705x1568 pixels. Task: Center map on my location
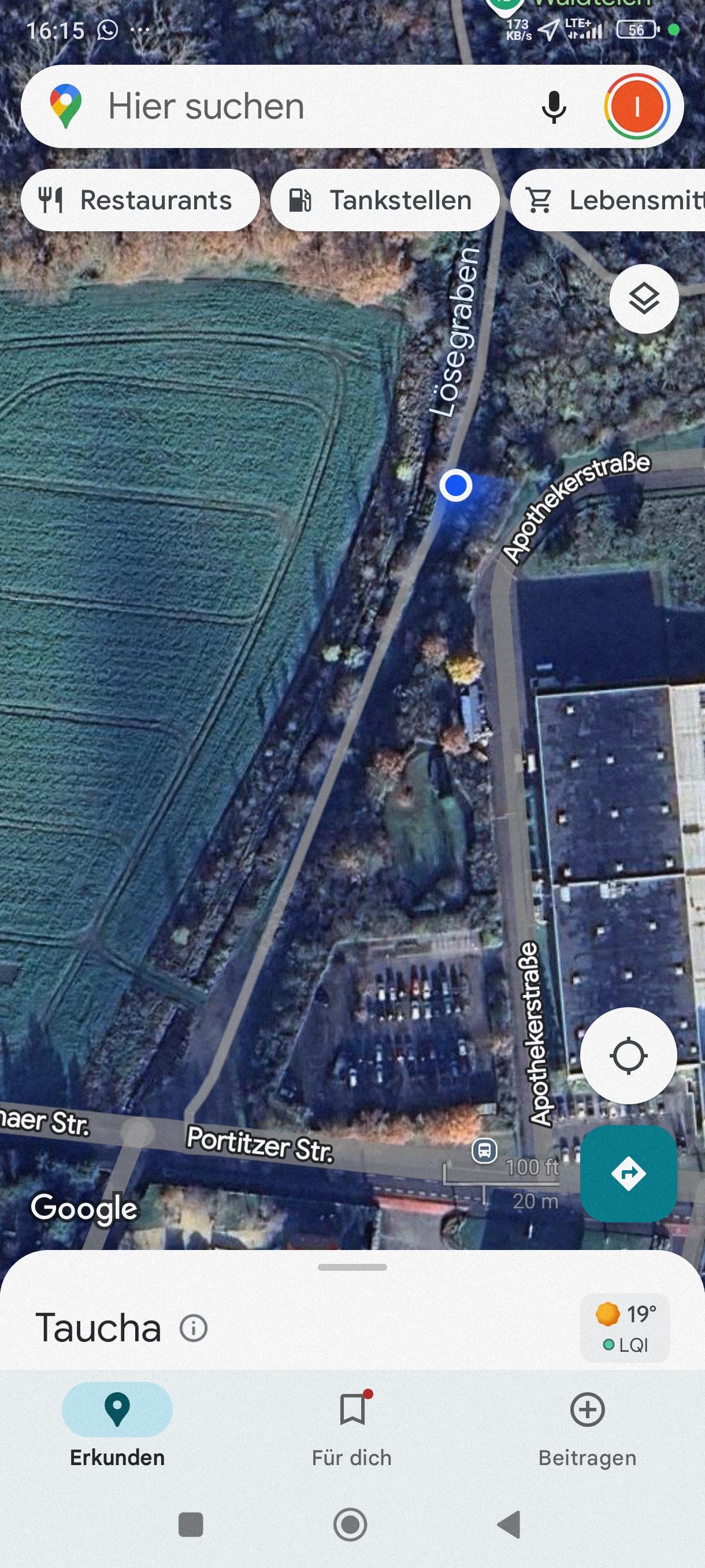pos(628,1056)
